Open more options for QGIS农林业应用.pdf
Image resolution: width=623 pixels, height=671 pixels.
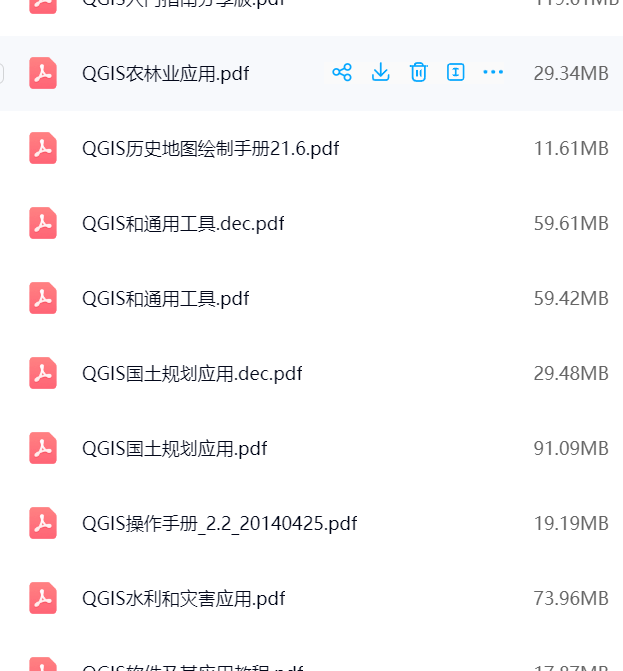493,72
